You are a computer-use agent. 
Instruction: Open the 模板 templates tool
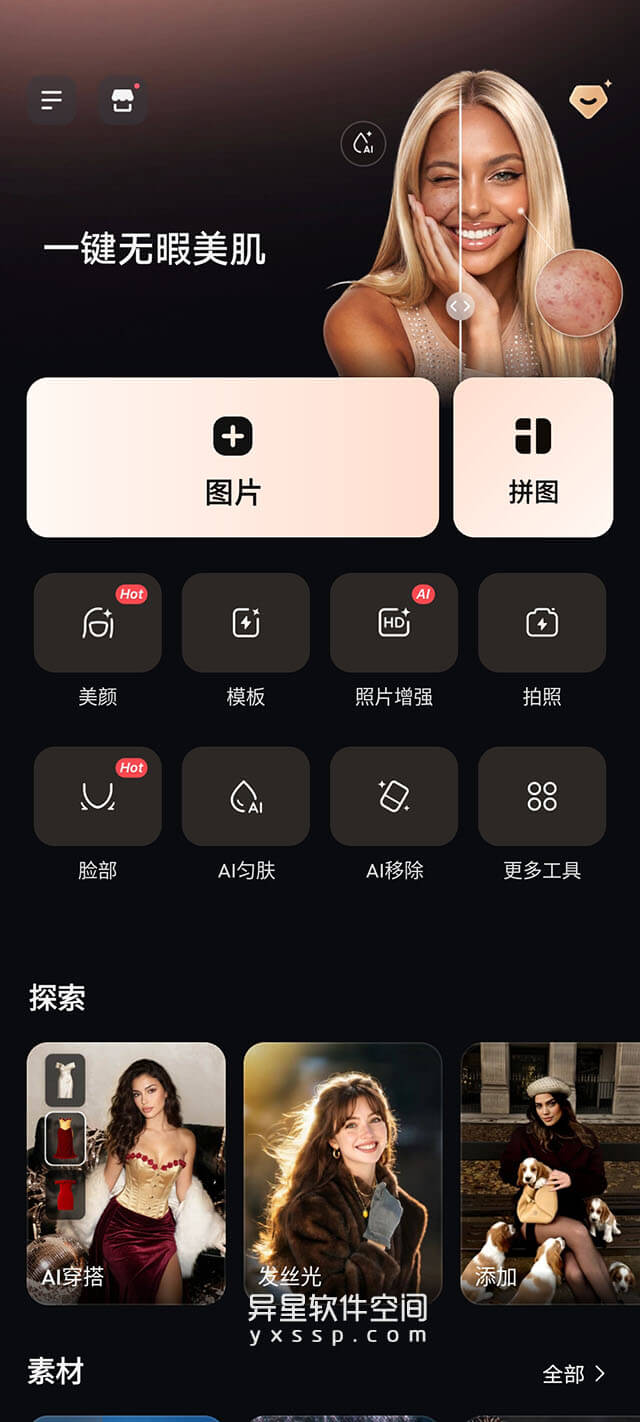(x=246, y=623)
